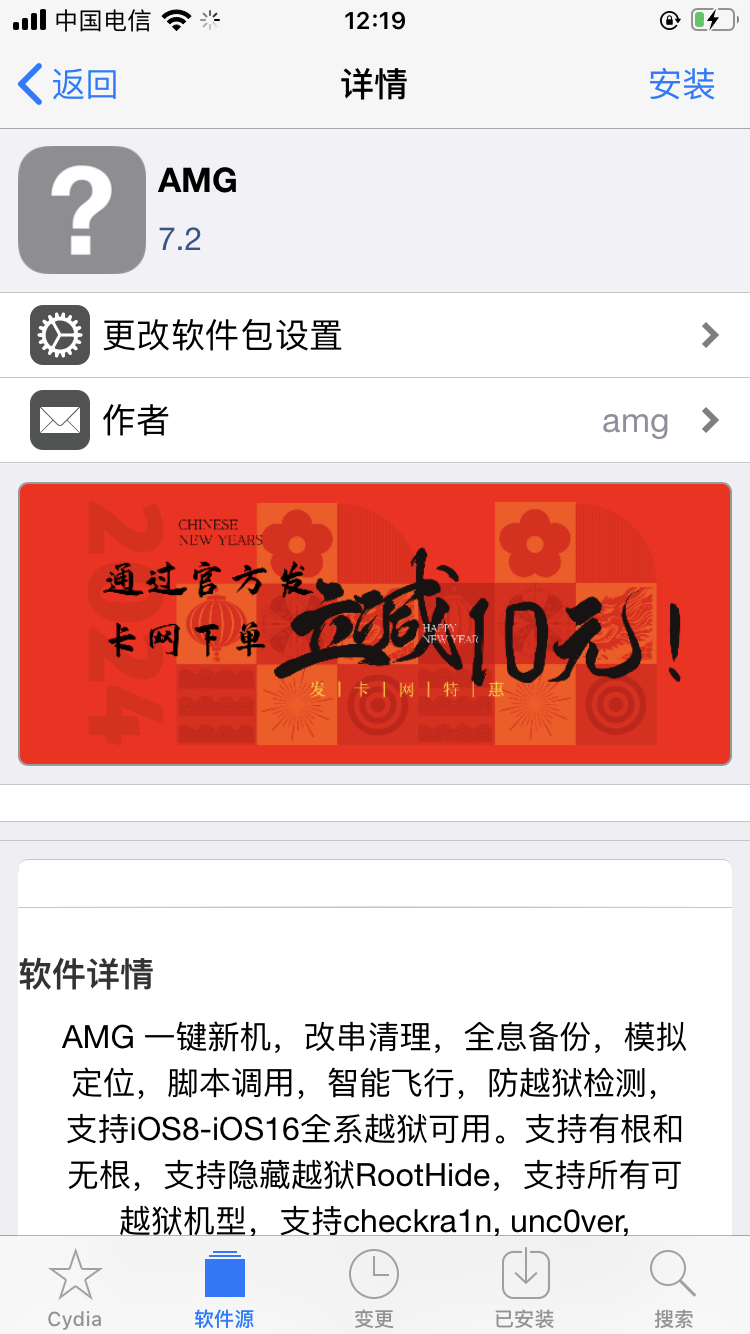The height and width of the screenshot is (1334, 750).
Task: Switch to the 软件源 tab
Action: pyautogui.click(x=224, y=1288)
